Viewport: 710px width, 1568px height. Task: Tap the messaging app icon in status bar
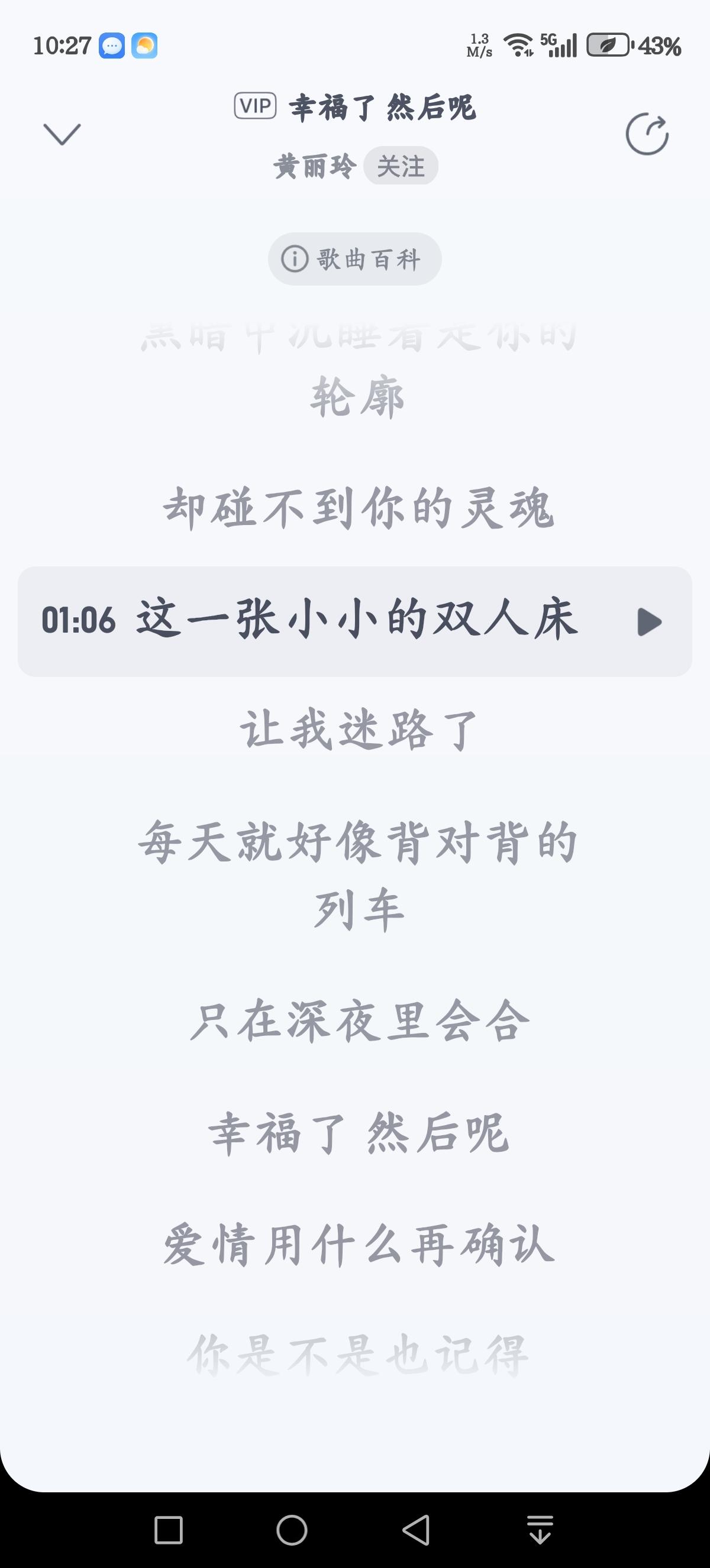pyautogui.click(x=111, y=46)
